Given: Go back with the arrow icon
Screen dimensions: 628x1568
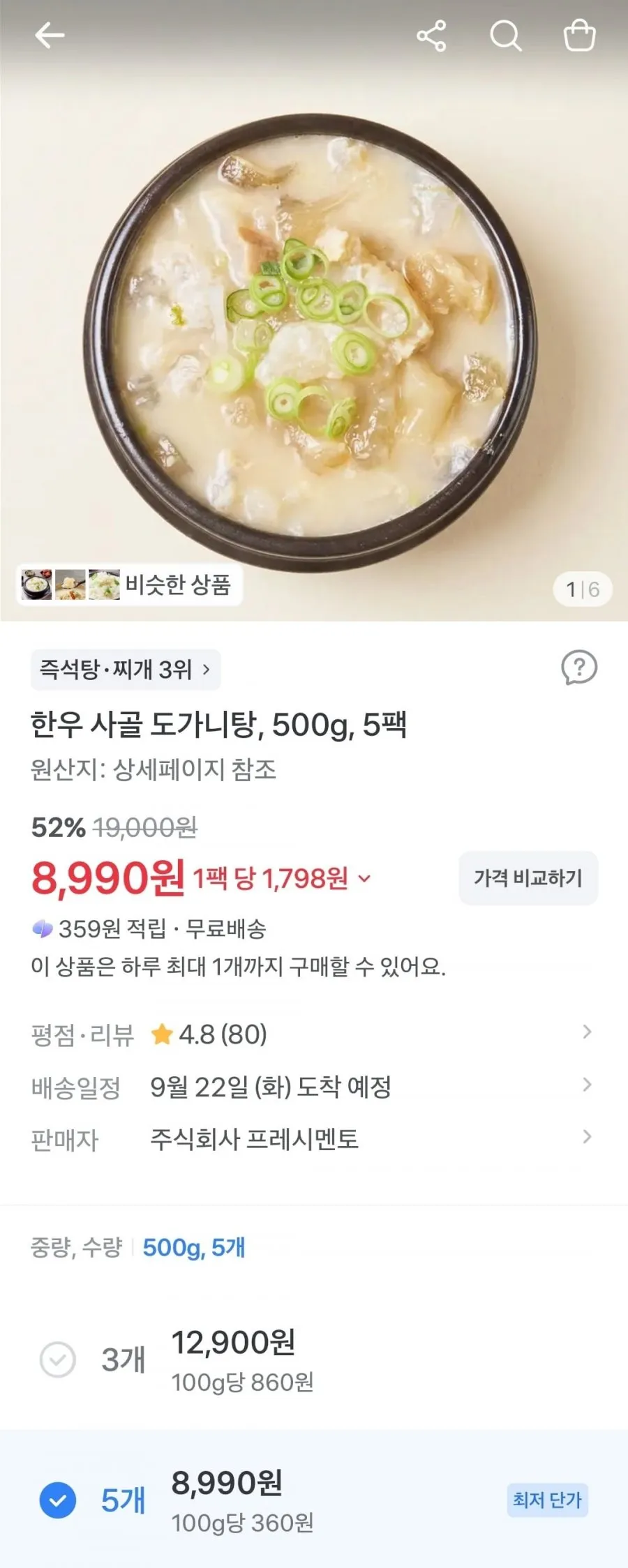Looking at the screenshot, I should (49, 35).
